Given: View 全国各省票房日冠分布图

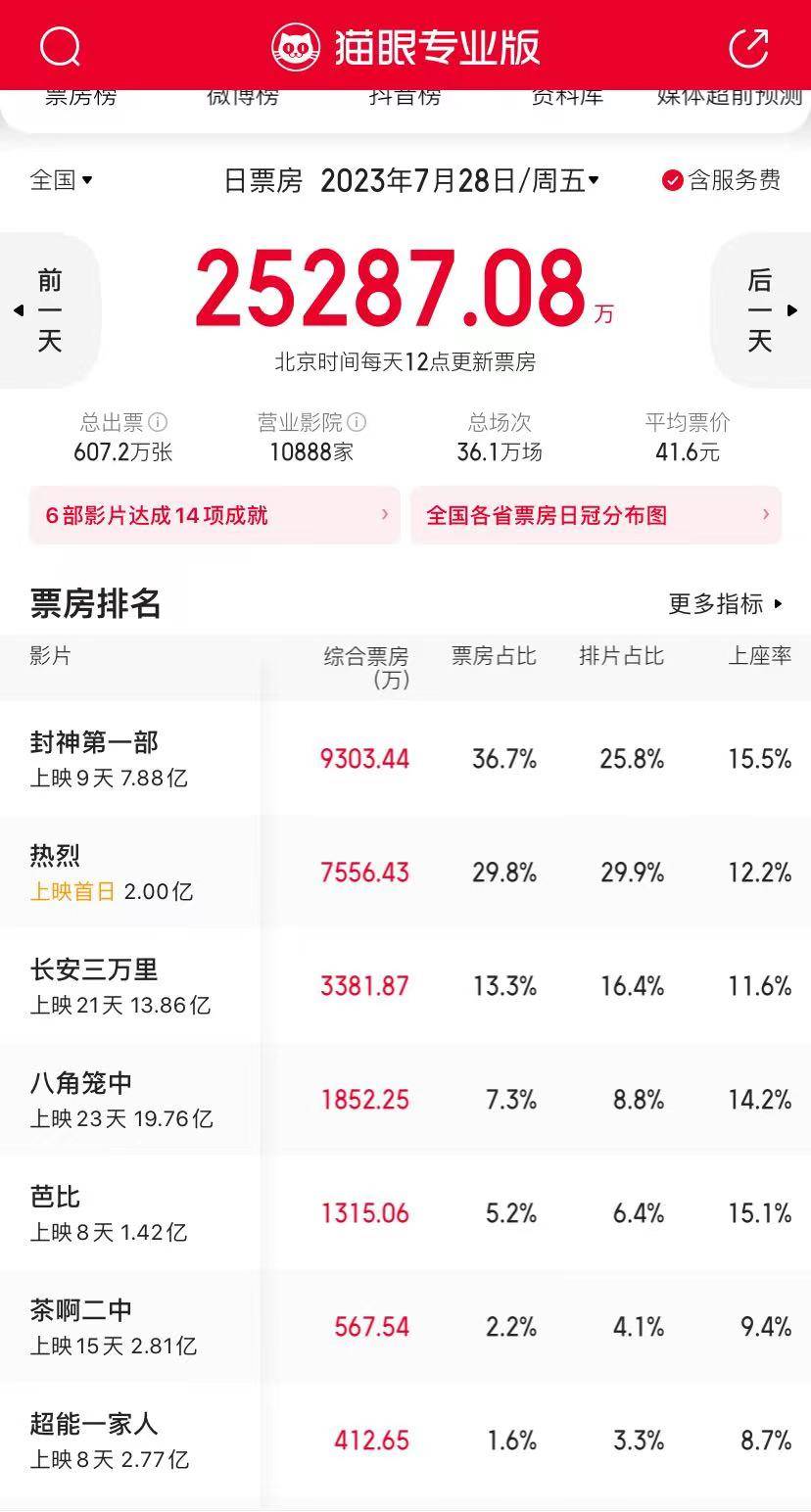Looking at the screenshot, I should 596,515.
